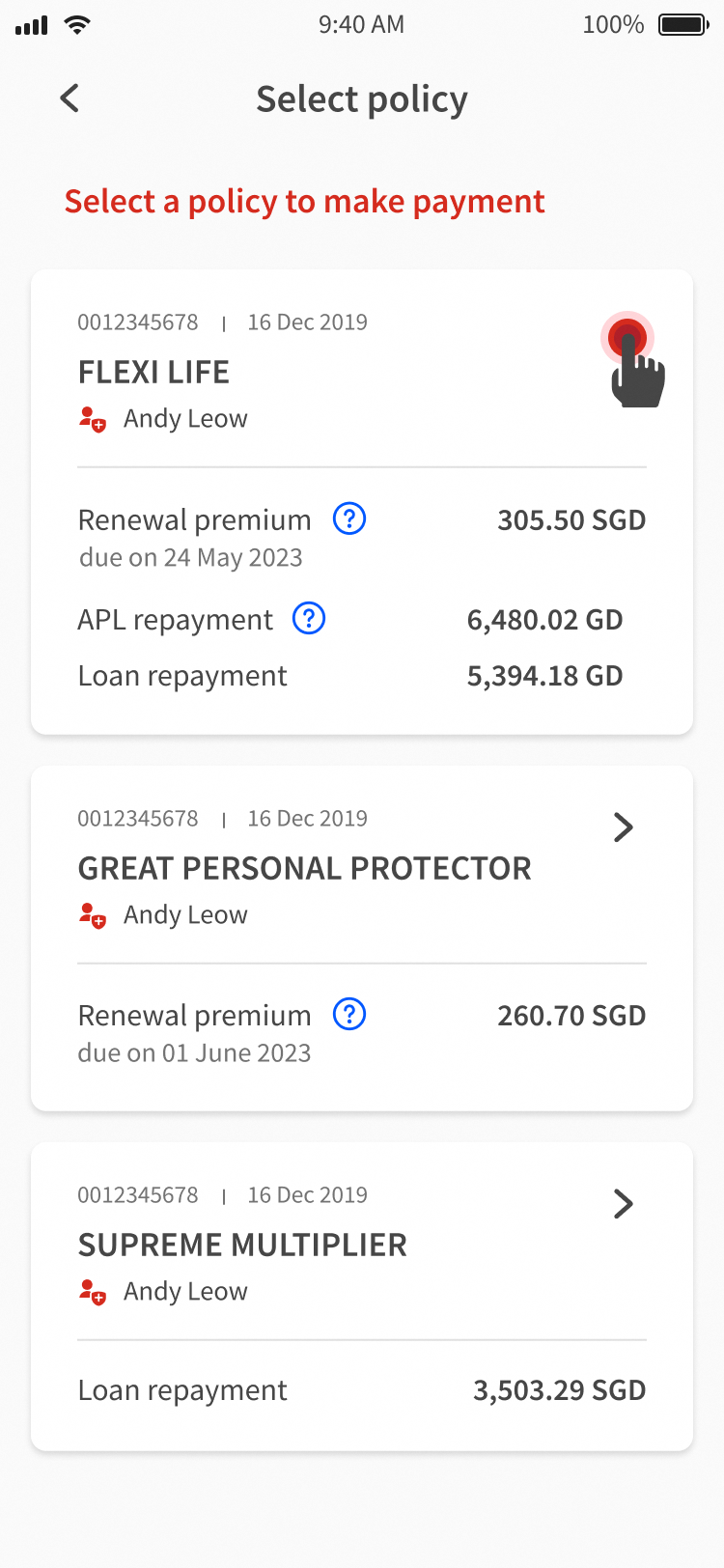The height and width of the screenshot is (1568, 724).
Task: Click the Wi-Fi icon in the status bar
Action: pos(74,24)
